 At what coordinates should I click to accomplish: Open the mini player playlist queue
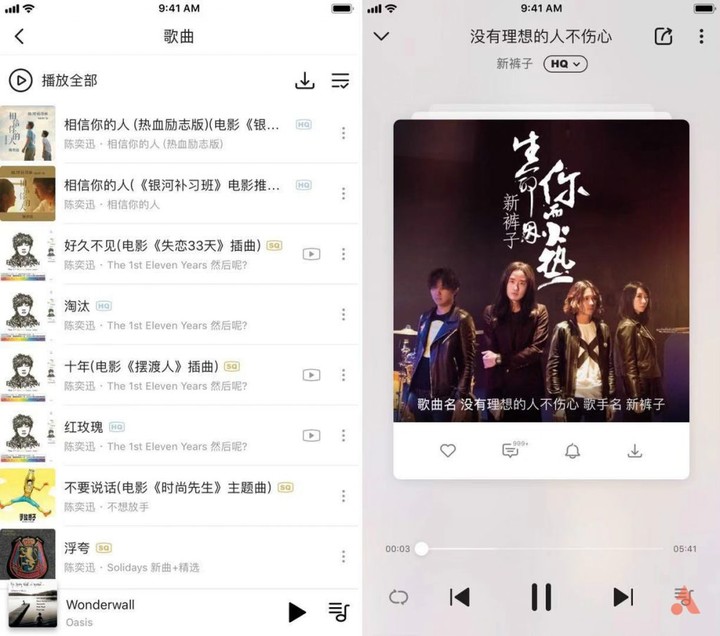point(339,612)
